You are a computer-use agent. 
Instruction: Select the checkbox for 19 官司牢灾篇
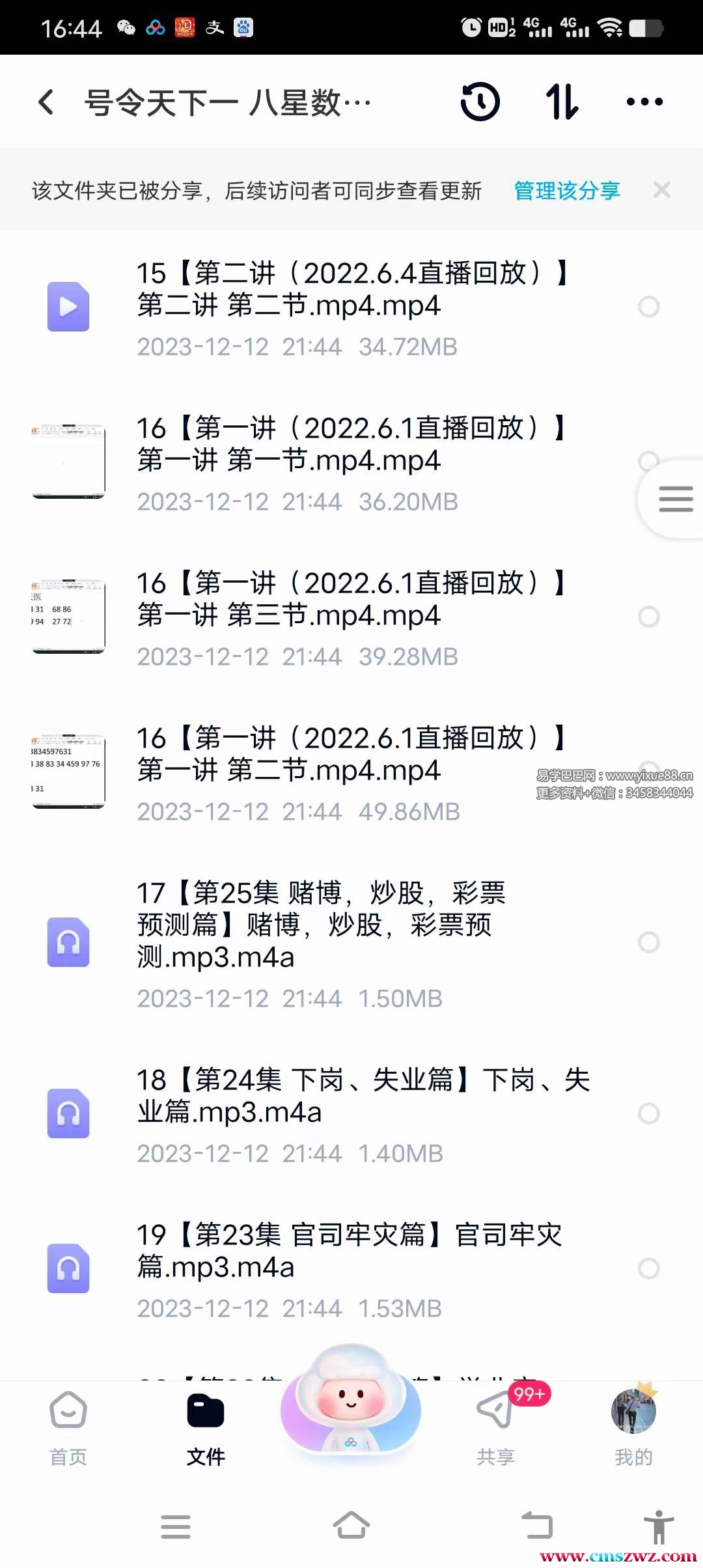(x=649, y=1268)
